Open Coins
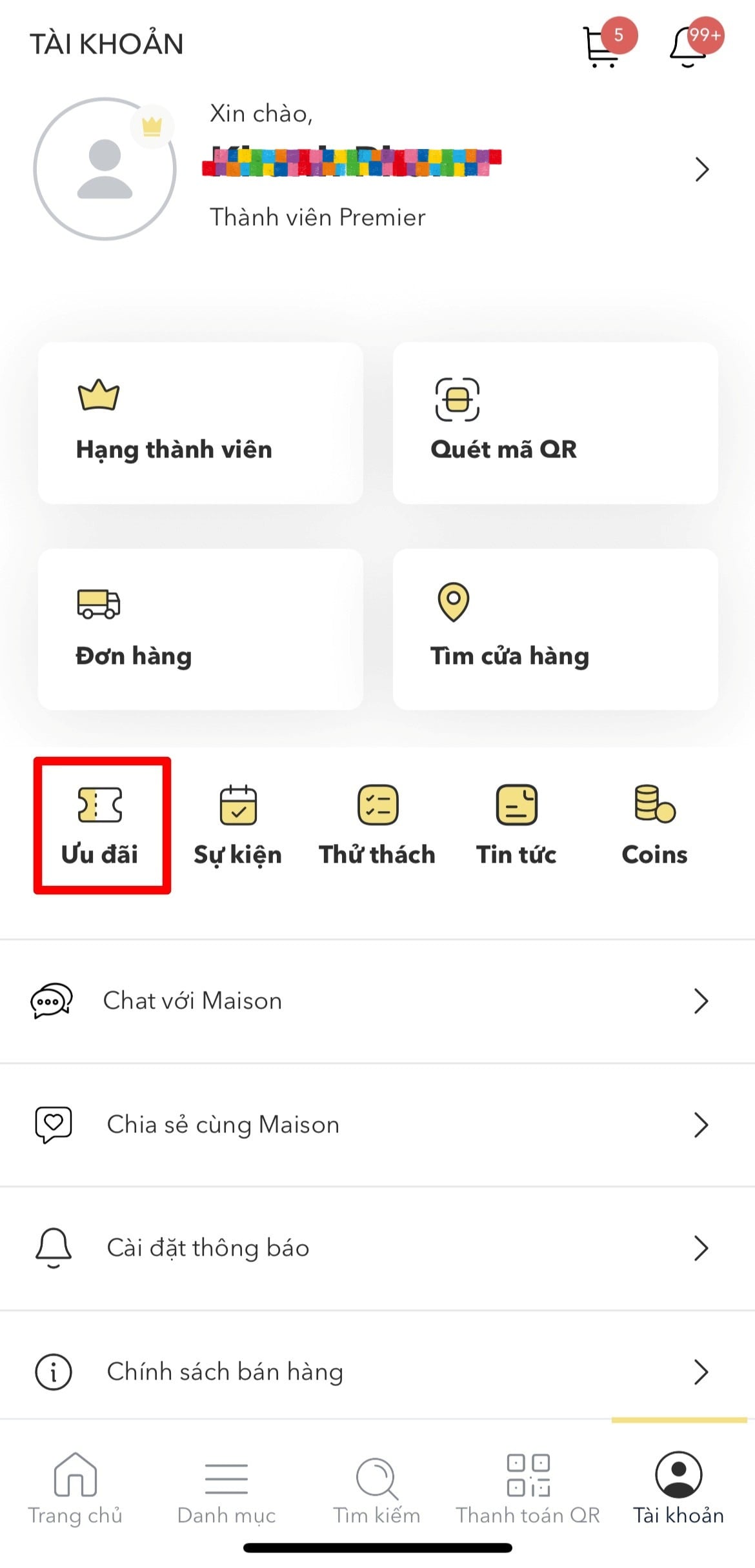The width and height of the screenshot is (755, 1568). tap(654, 825)
